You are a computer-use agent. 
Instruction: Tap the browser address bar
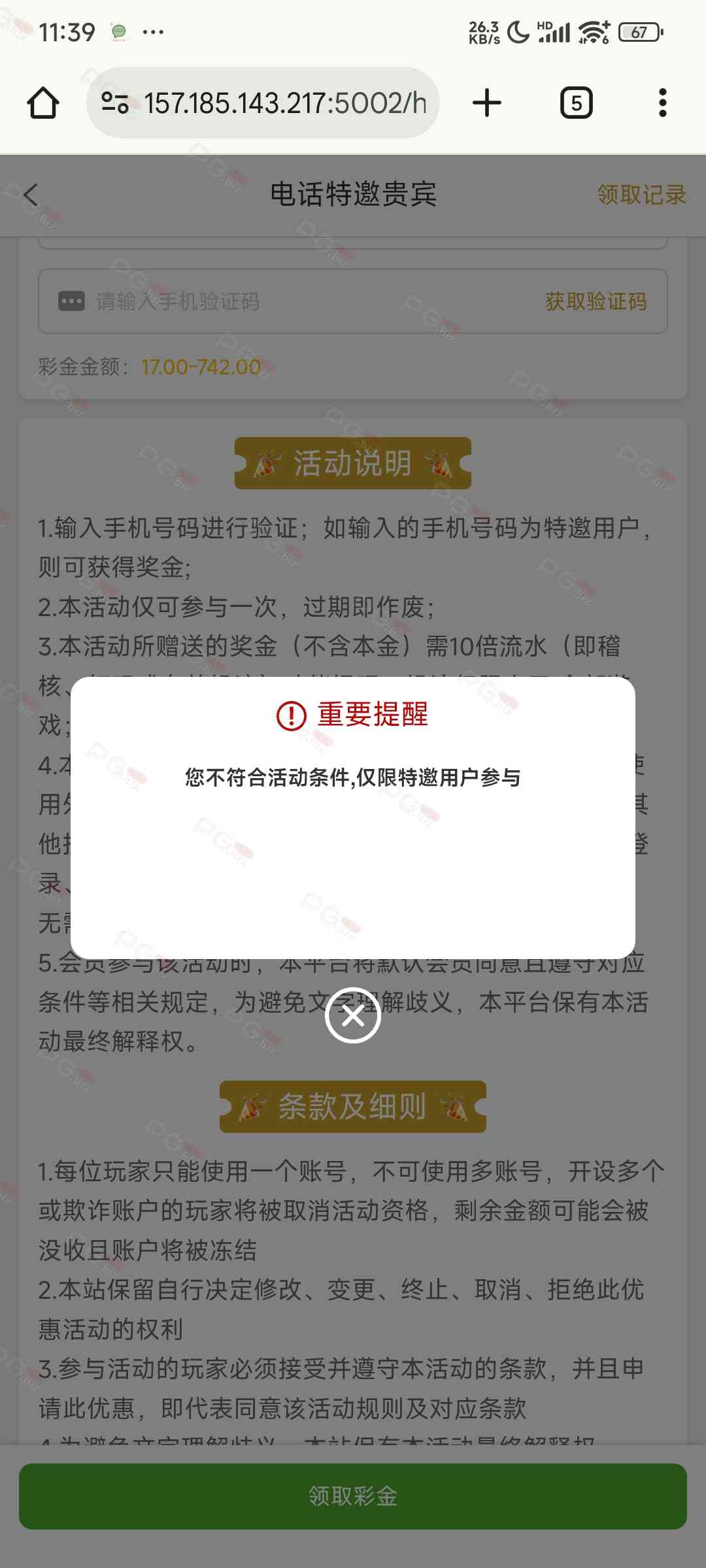275,103
